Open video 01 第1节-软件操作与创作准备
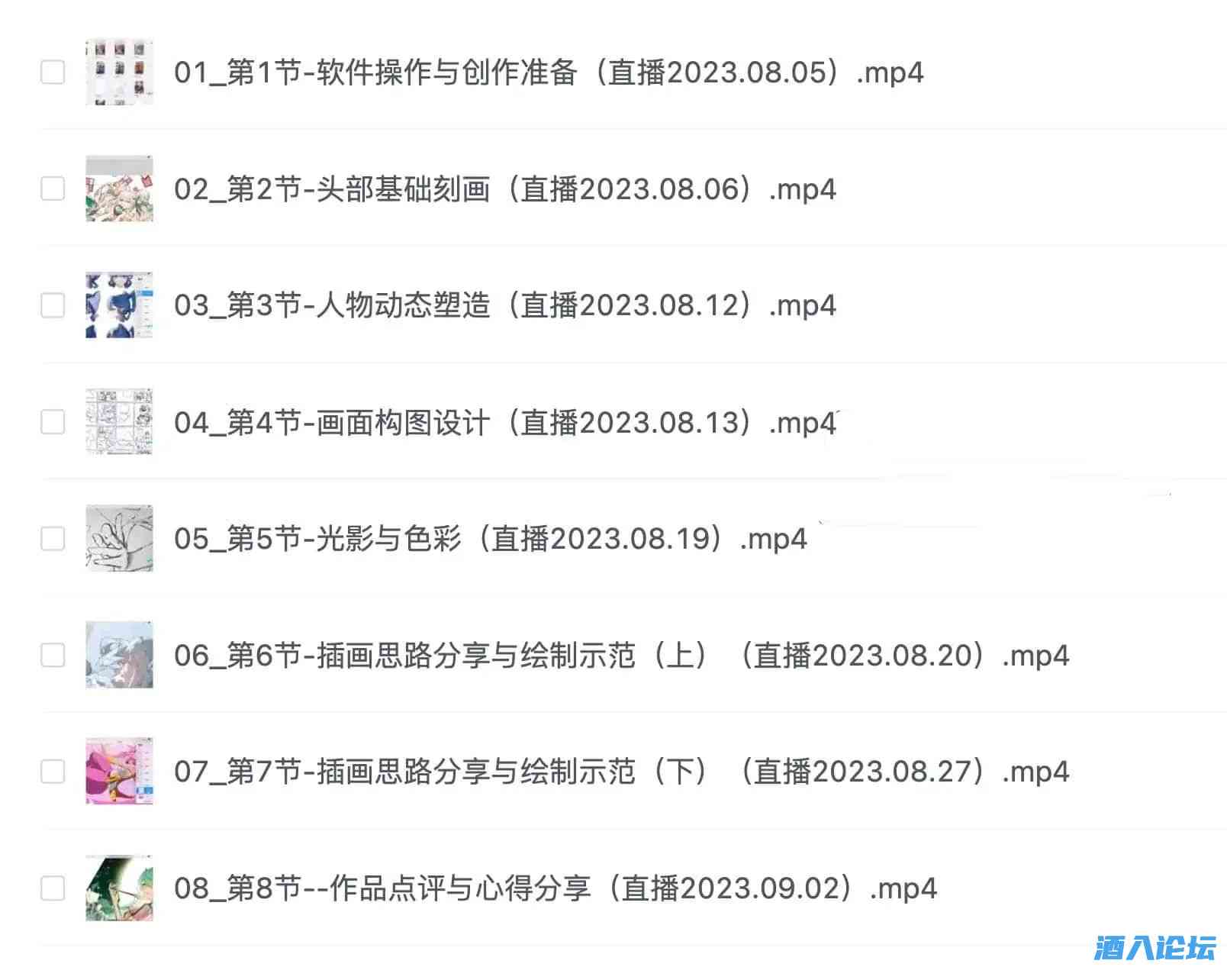Image resolution: width=1227 pixels, height=980 pixels. tap(548, 73)
